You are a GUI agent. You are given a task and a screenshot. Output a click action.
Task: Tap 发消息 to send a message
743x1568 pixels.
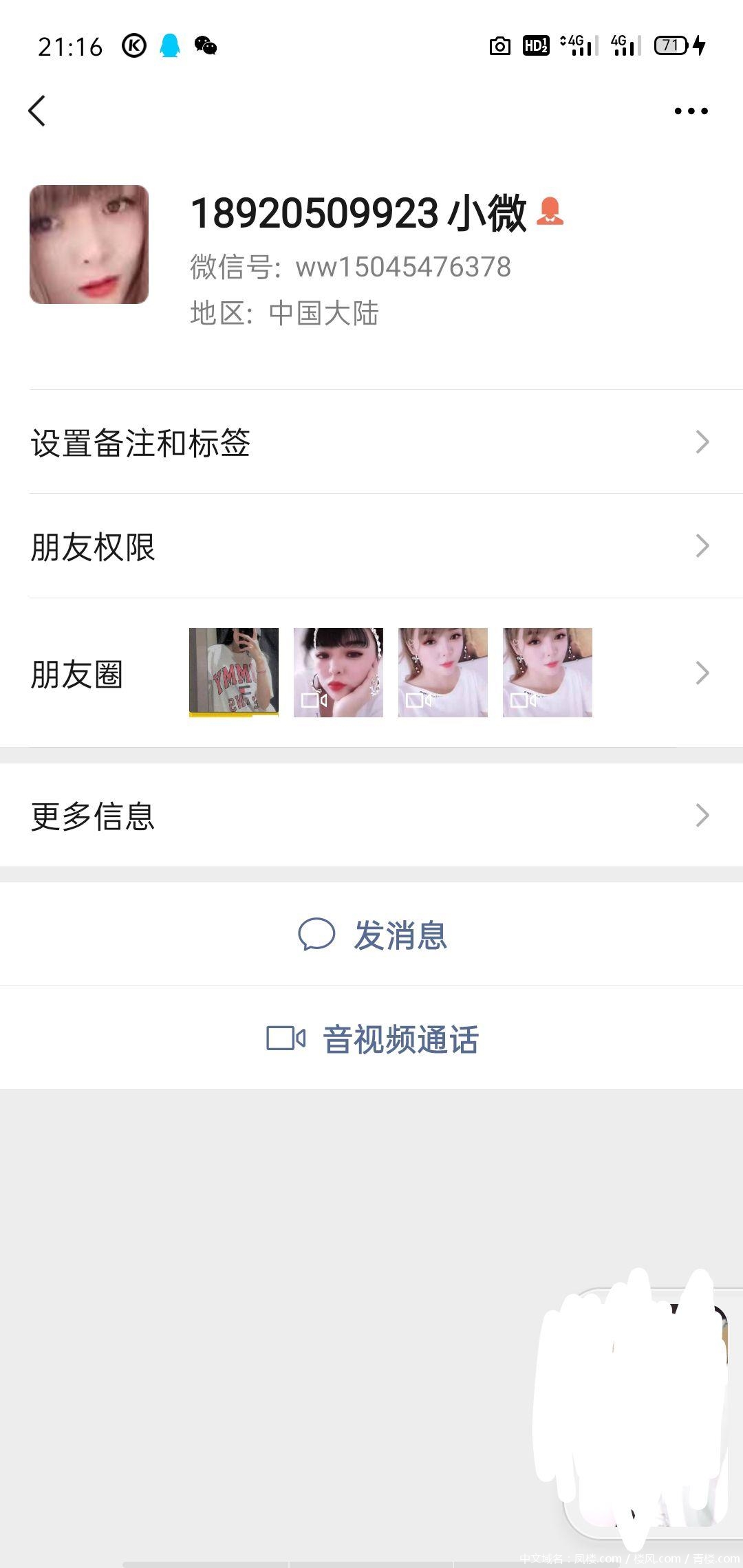pyautogui.click(x=372, y=935)
